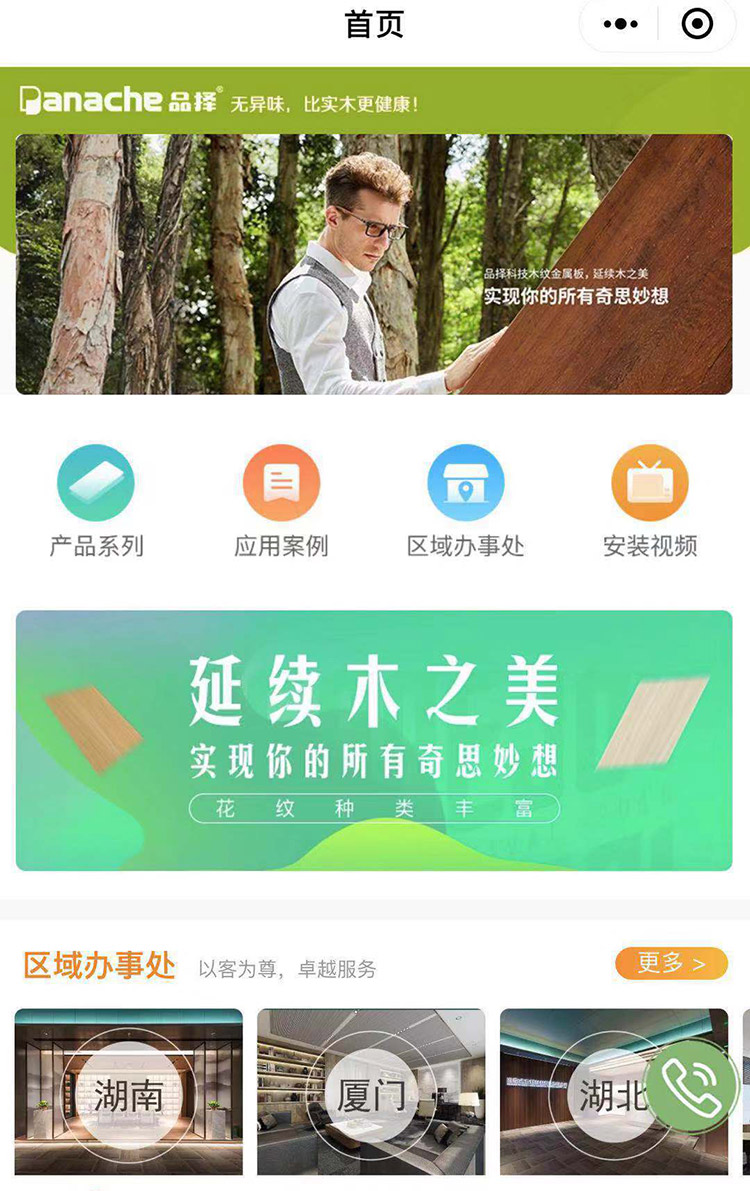Open 区域办事处 regional offices
The image size is (750, 1191).
tap(465, 500)
